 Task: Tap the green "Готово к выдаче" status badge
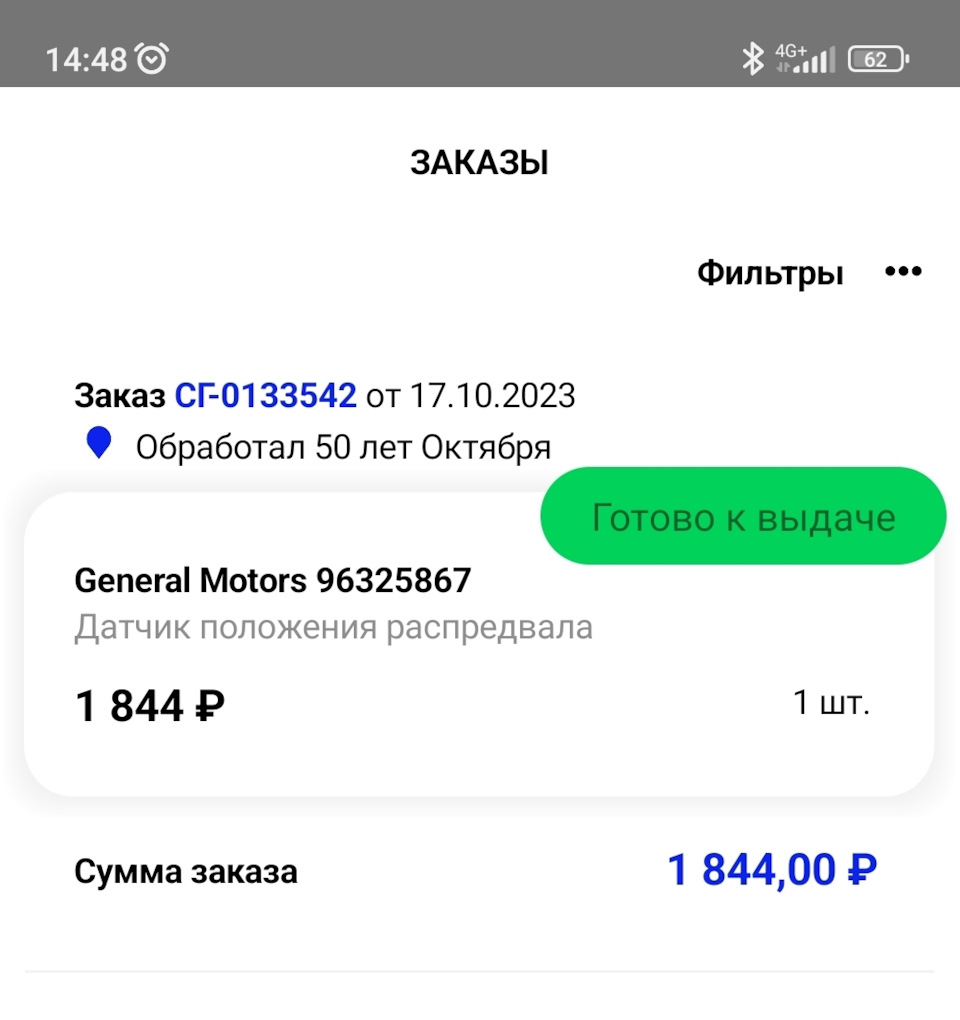point(742,515)
